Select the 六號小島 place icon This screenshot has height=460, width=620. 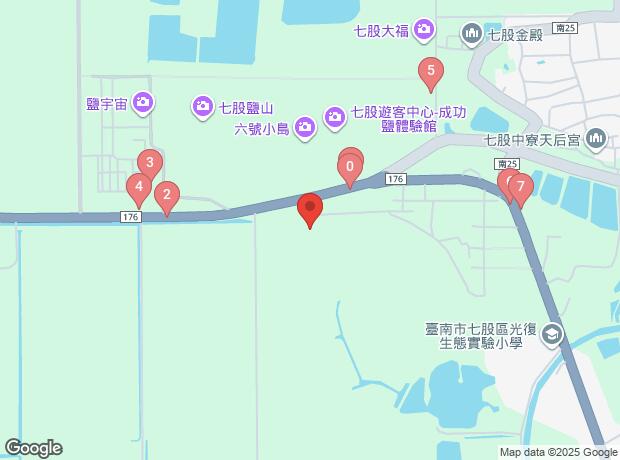[306, 126]
